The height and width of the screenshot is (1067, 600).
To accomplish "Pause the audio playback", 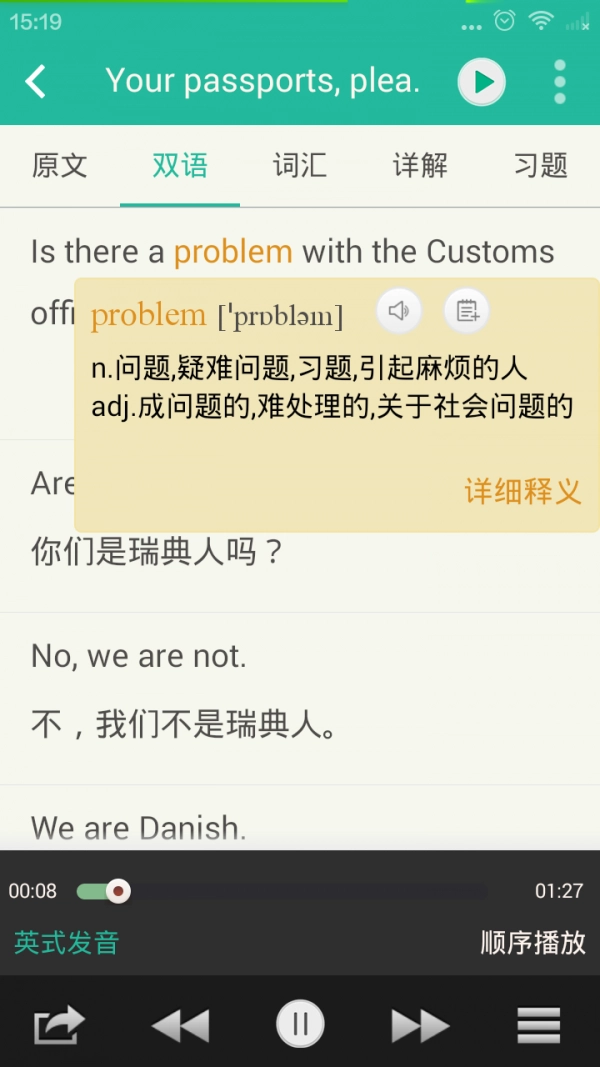I will (x=300, y=1024).
